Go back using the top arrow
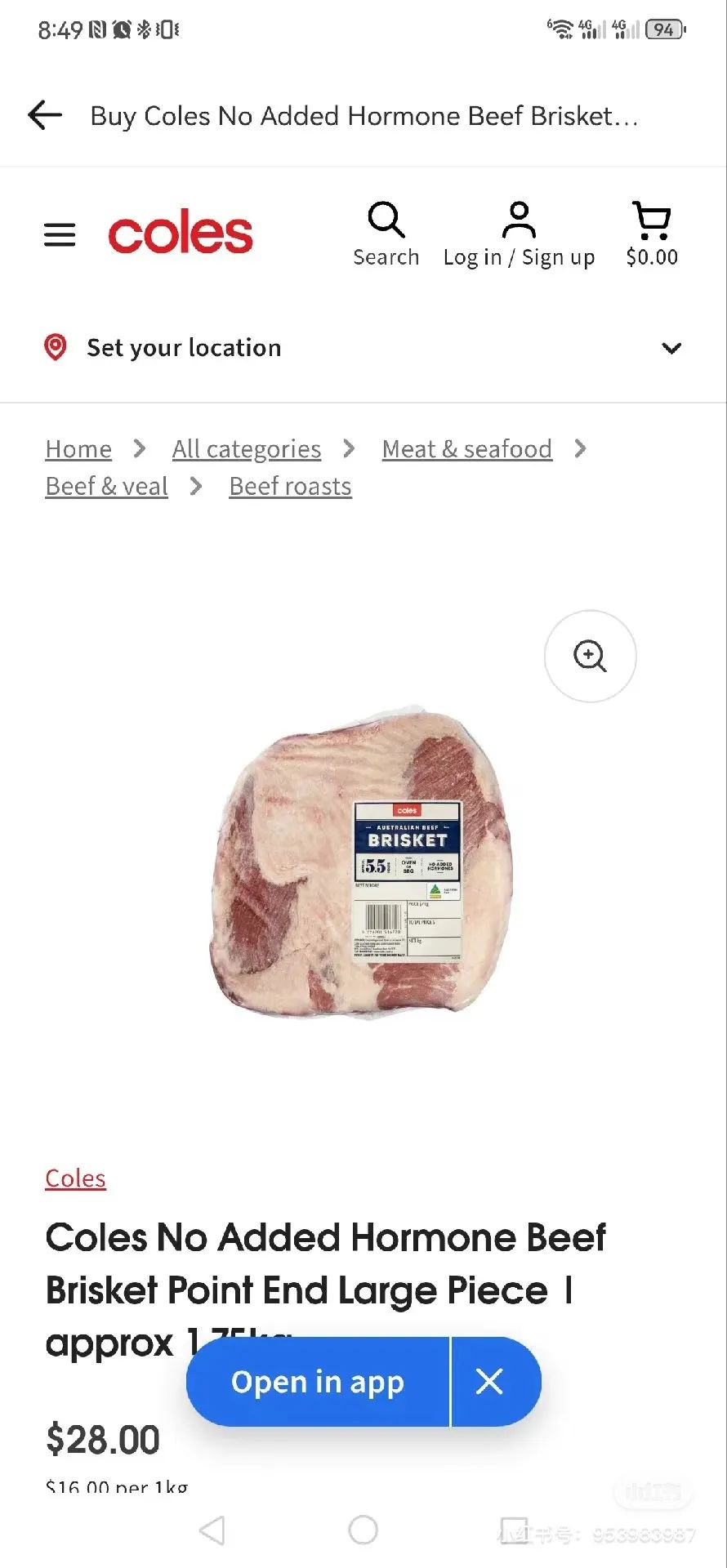The image size is (727, 1568). point(45,115)
